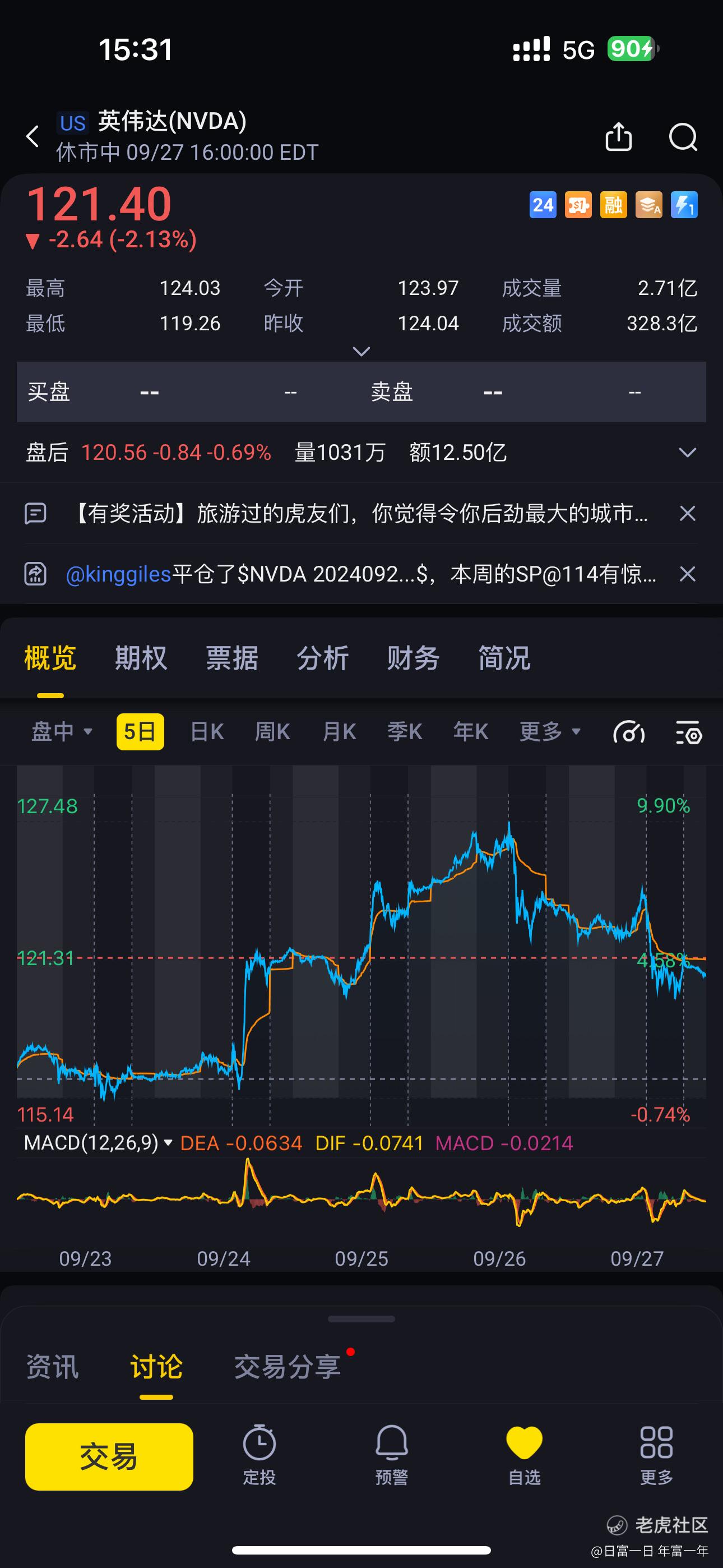Open the 盘中 session dropdown
The height and width of the screenshot is (1568, 723).
coord(62,732)
